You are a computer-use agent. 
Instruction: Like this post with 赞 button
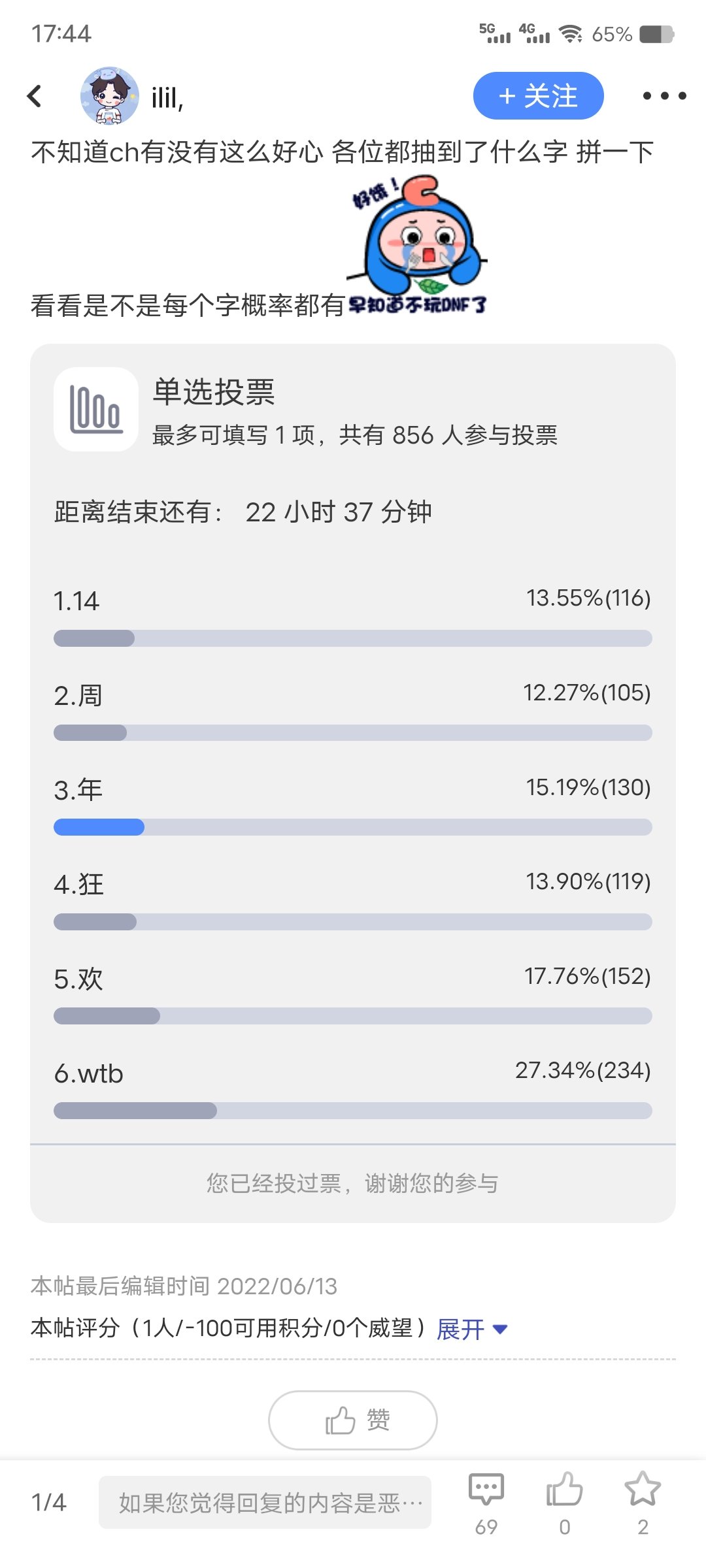[x=353, y=1420]
